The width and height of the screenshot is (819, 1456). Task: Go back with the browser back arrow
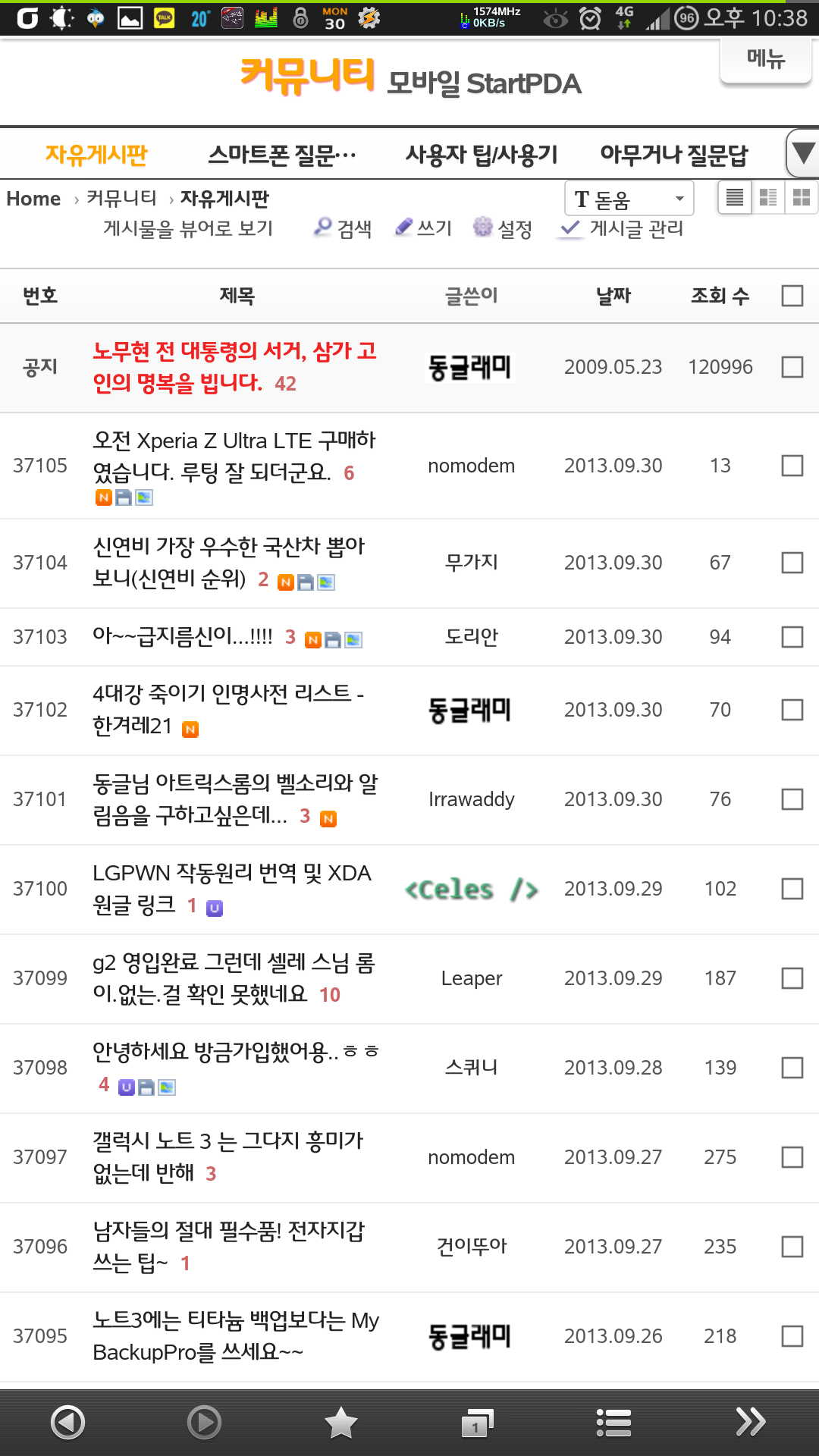click(x=67, y=1422)
